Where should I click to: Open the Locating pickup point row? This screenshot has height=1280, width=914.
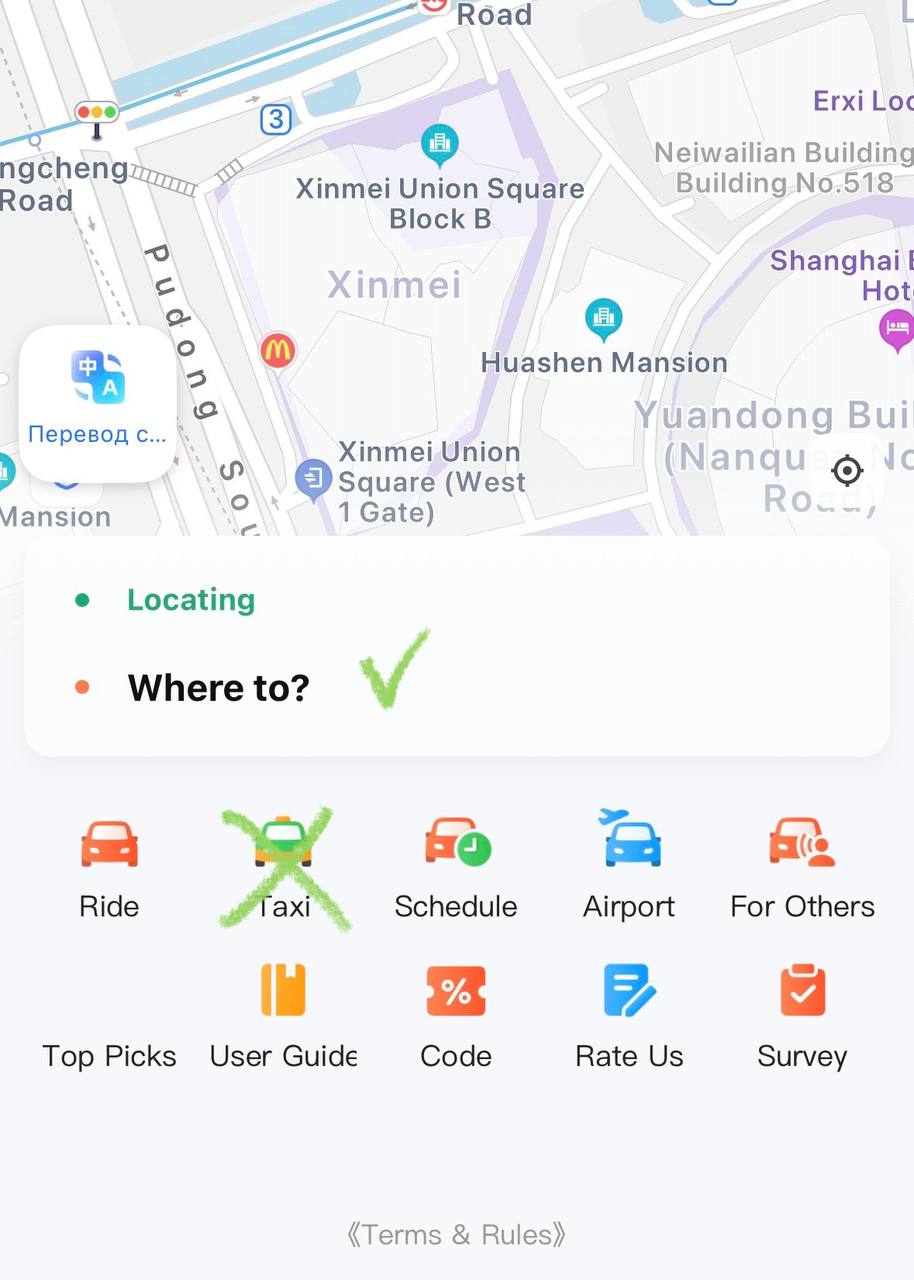pos(190,600)
